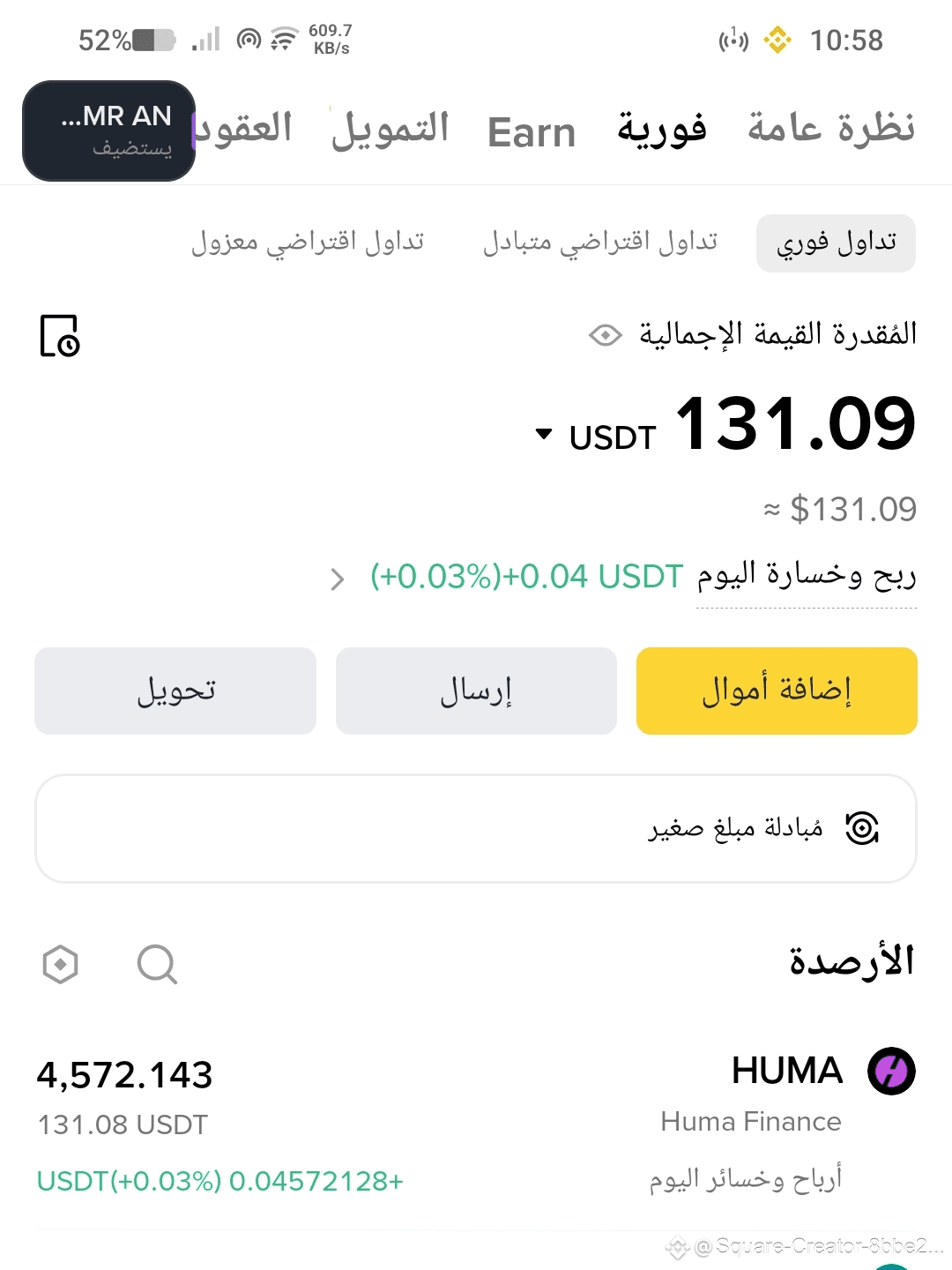Tap the إضافة أموال add funds button
Screen dimensions: 952x1270
point(777,691)
